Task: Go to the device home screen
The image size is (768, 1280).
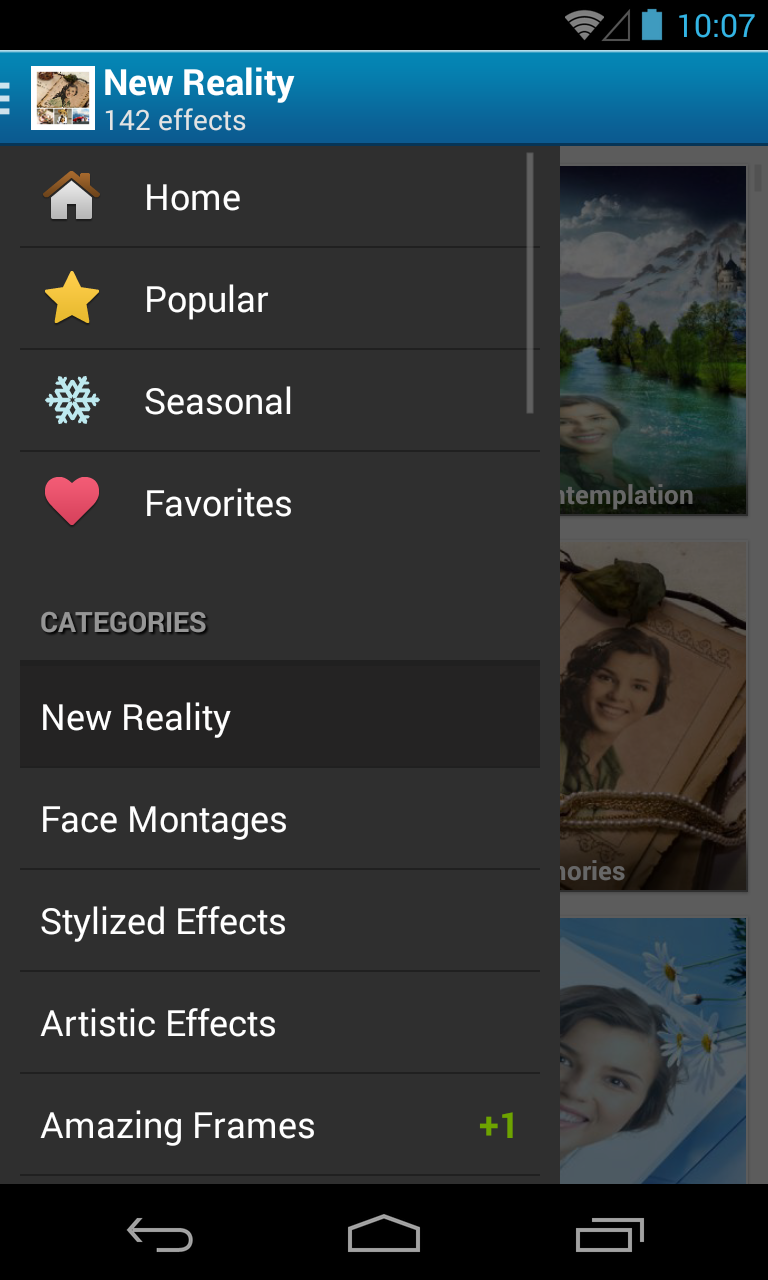Action: (384, 1234)
